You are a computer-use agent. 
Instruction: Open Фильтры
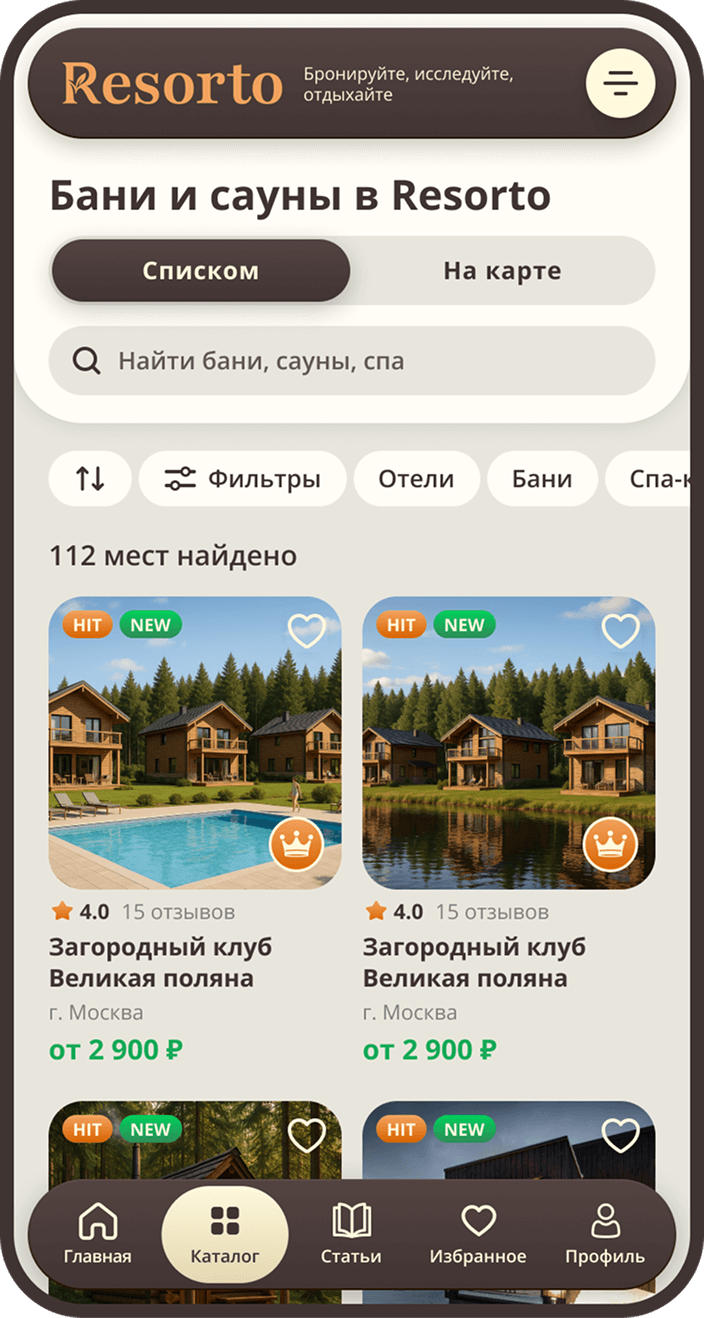(x=243, y=479)
